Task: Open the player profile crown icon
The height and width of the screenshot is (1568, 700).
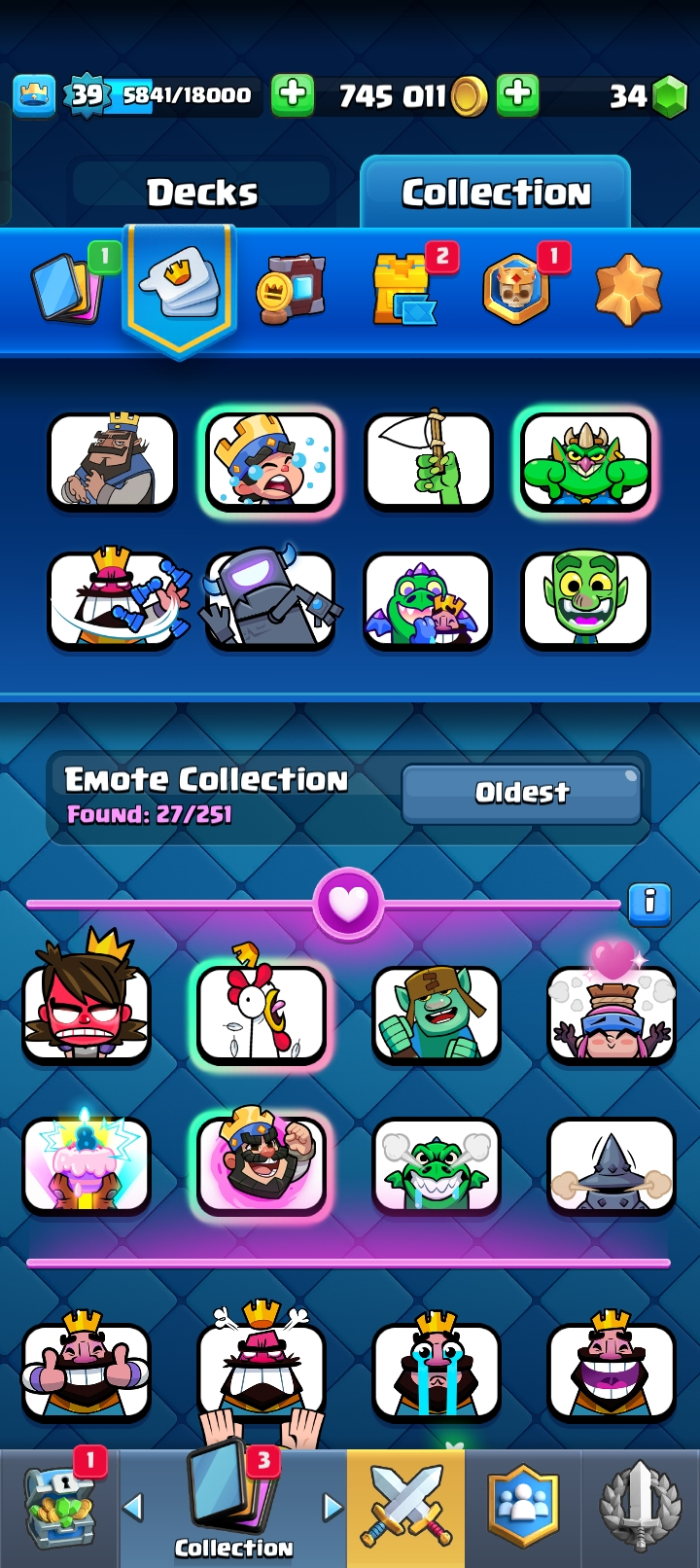Action: pyautogui.click(x=34, y=95)
